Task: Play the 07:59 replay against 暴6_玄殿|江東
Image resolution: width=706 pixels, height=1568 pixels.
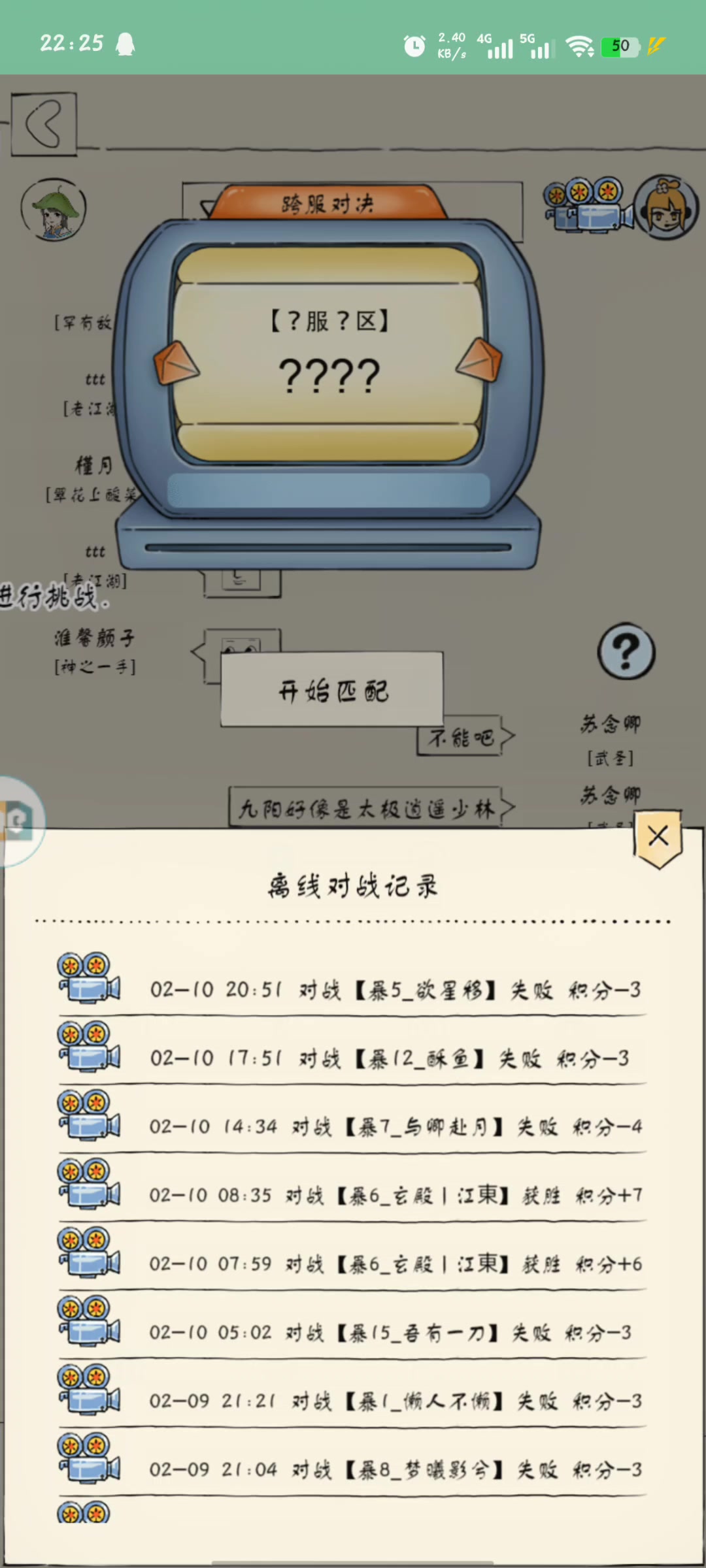Action: point(89,1252)
